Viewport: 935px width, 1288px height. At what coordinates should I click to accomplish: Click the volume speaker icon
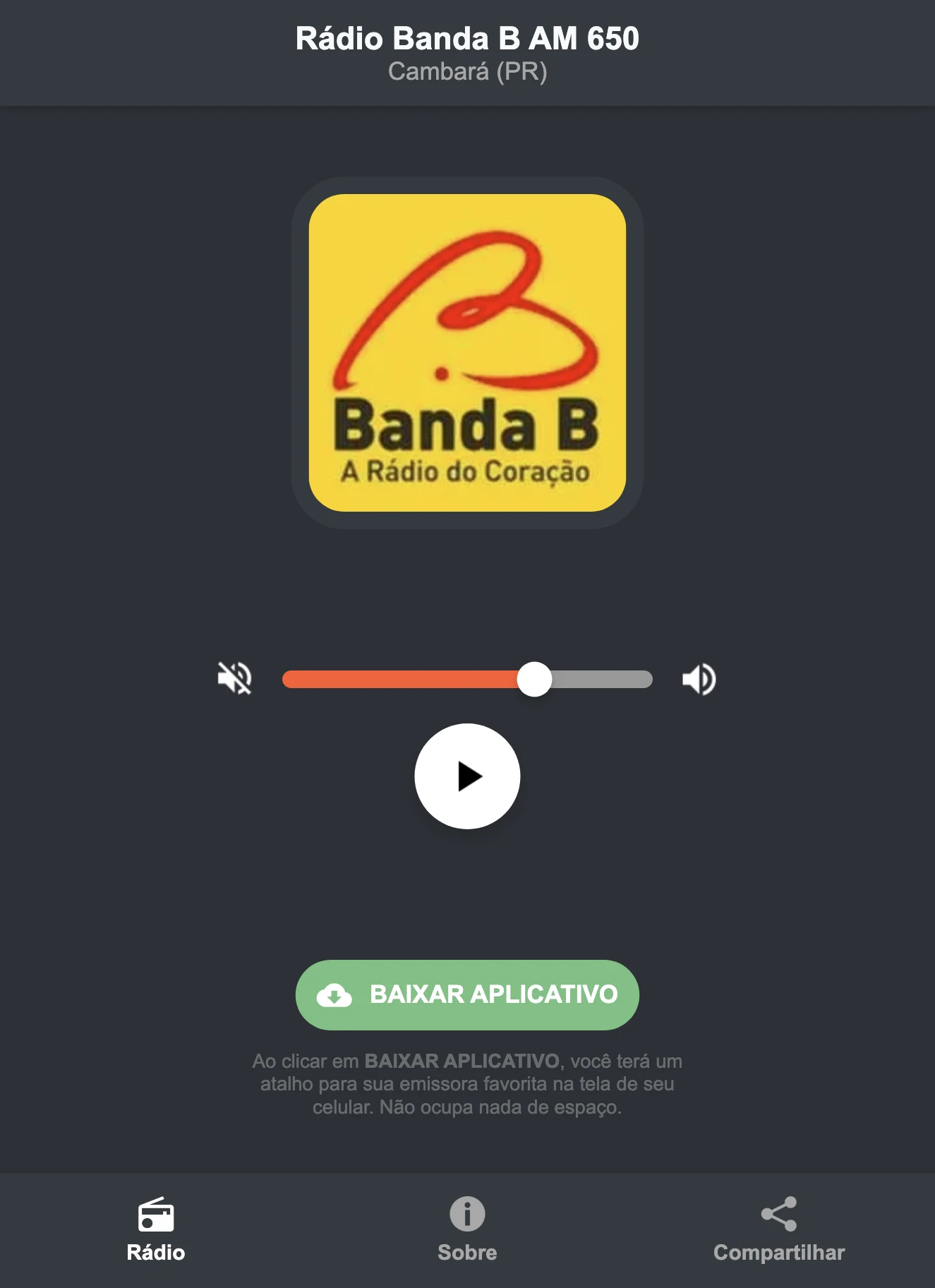pyautogui.click(x=699, y=680)
